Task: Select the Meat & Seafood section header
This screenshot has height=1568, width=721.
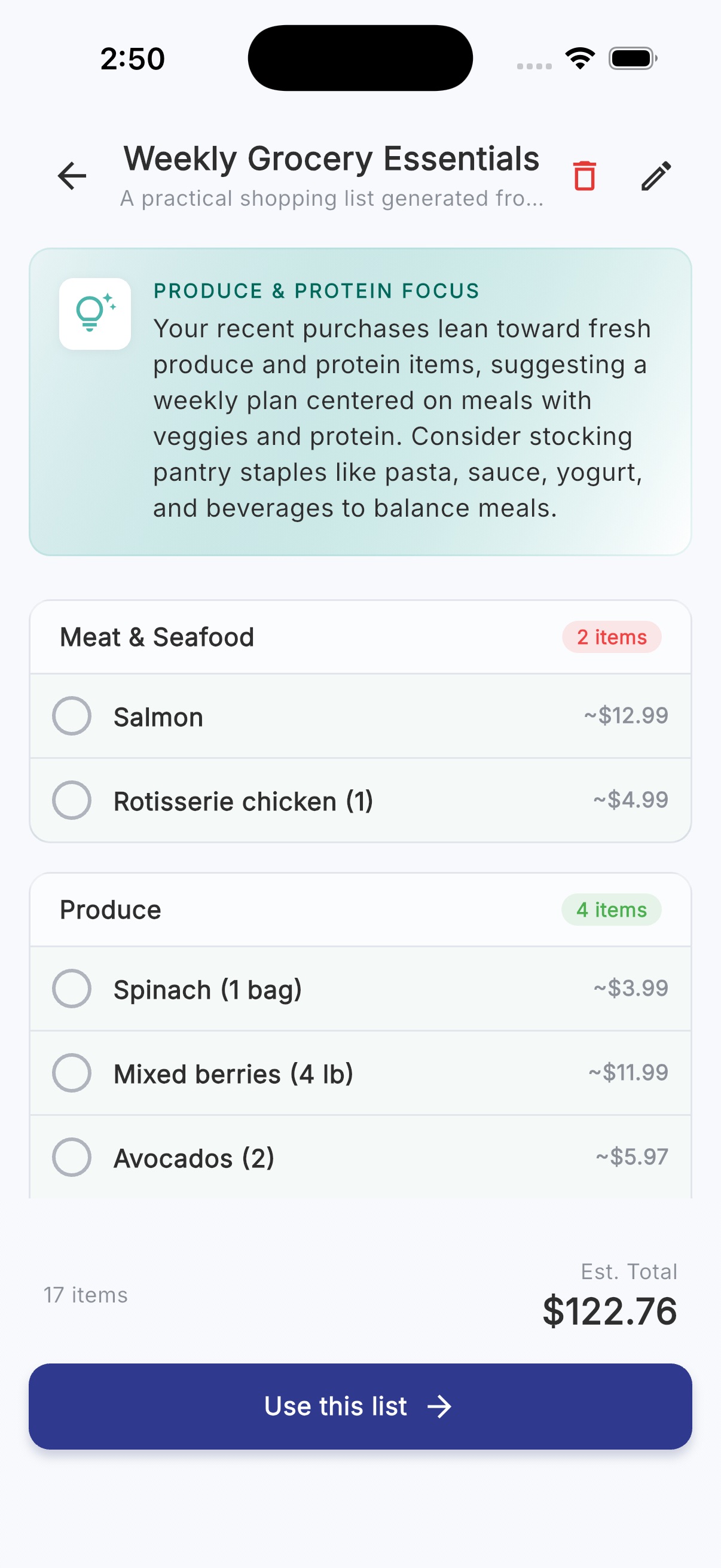Action: pos(157,637)
